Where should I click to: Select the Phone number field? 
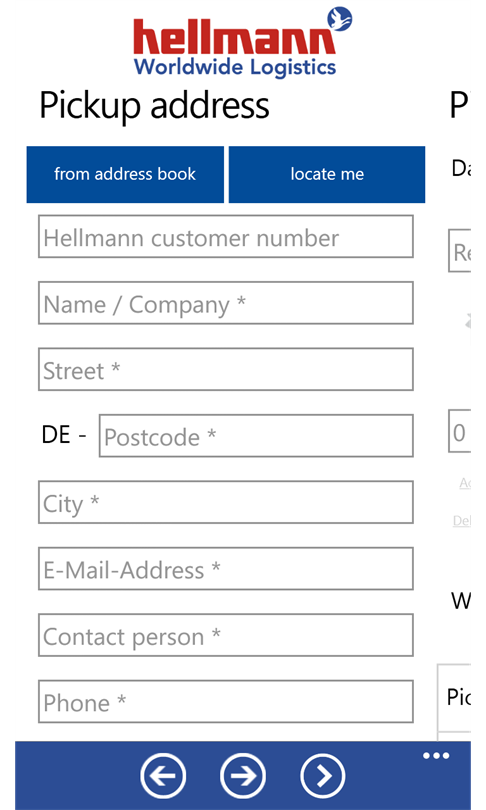(x=226, y=702)
